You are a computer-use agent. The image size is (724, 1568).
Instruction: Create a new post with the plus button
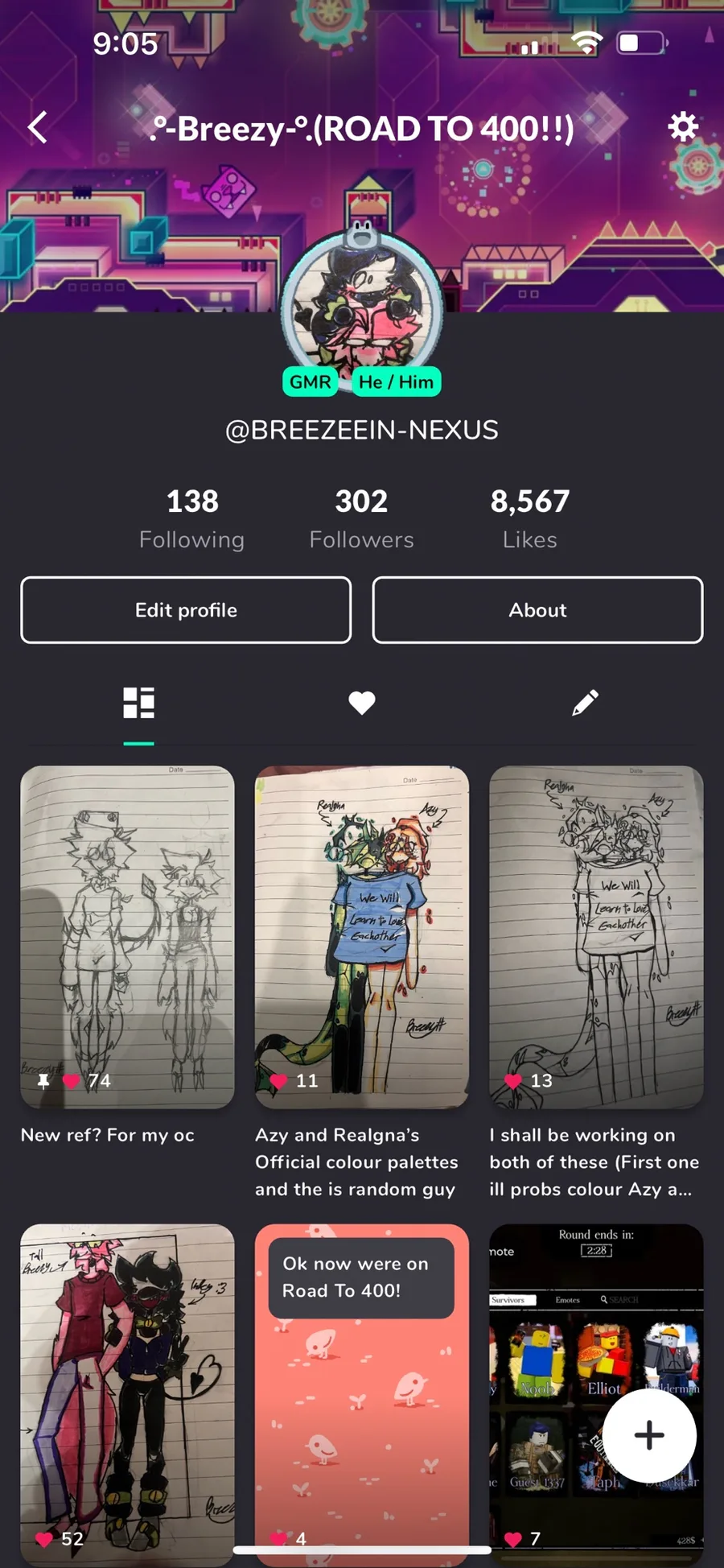(649, 1434)
